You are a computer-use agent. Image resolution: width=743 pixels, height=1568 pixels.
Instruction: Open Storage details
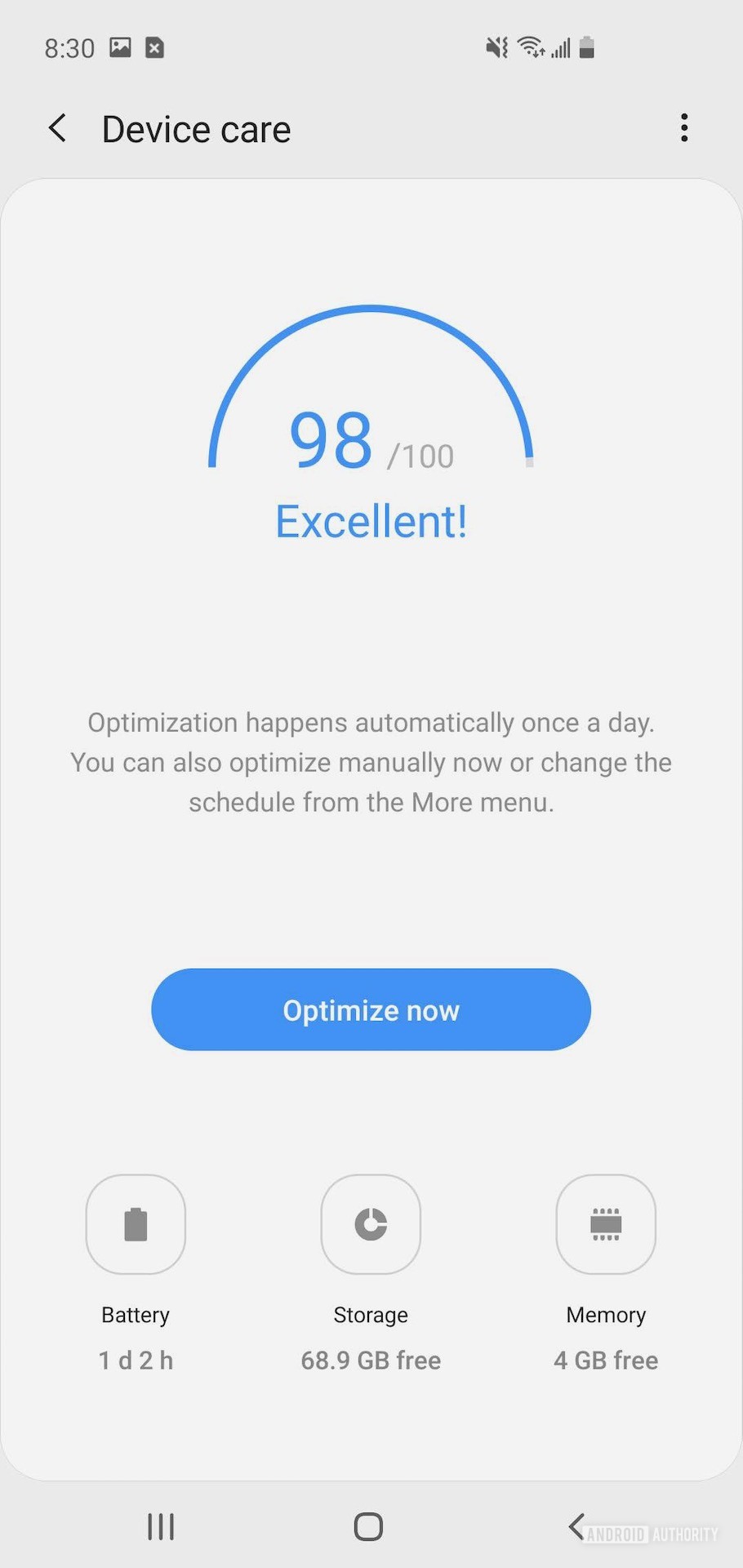(x=371, y=1224)
